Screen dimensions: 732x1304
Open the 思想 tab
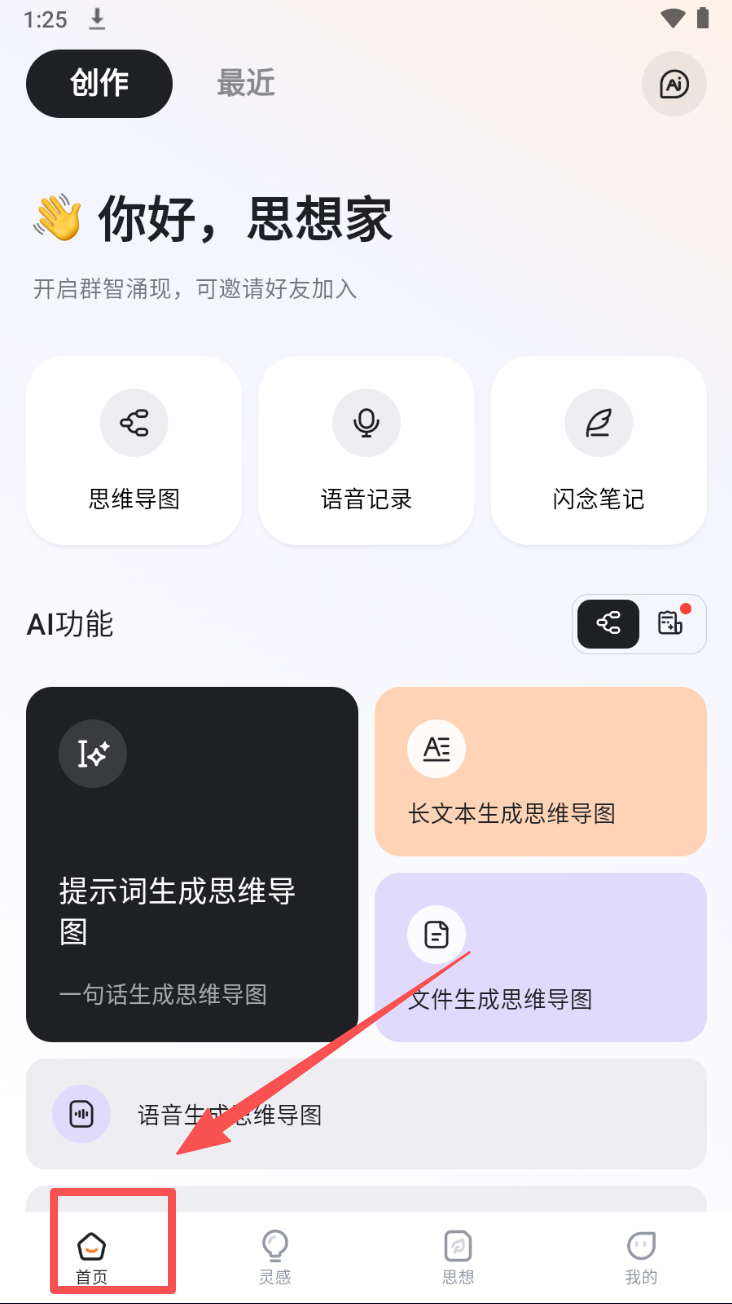click(458, 1257)
